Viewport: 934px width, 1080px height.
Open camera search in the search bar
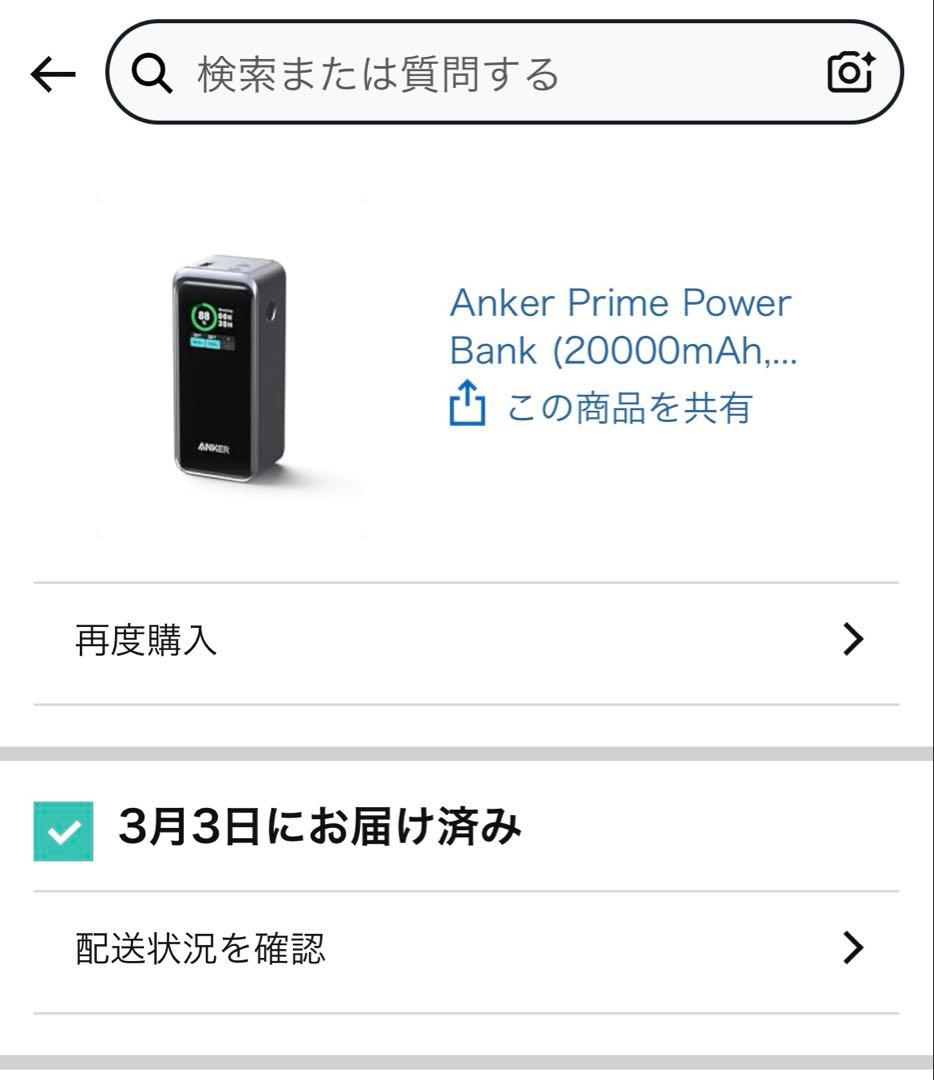[x=851, y=73]
